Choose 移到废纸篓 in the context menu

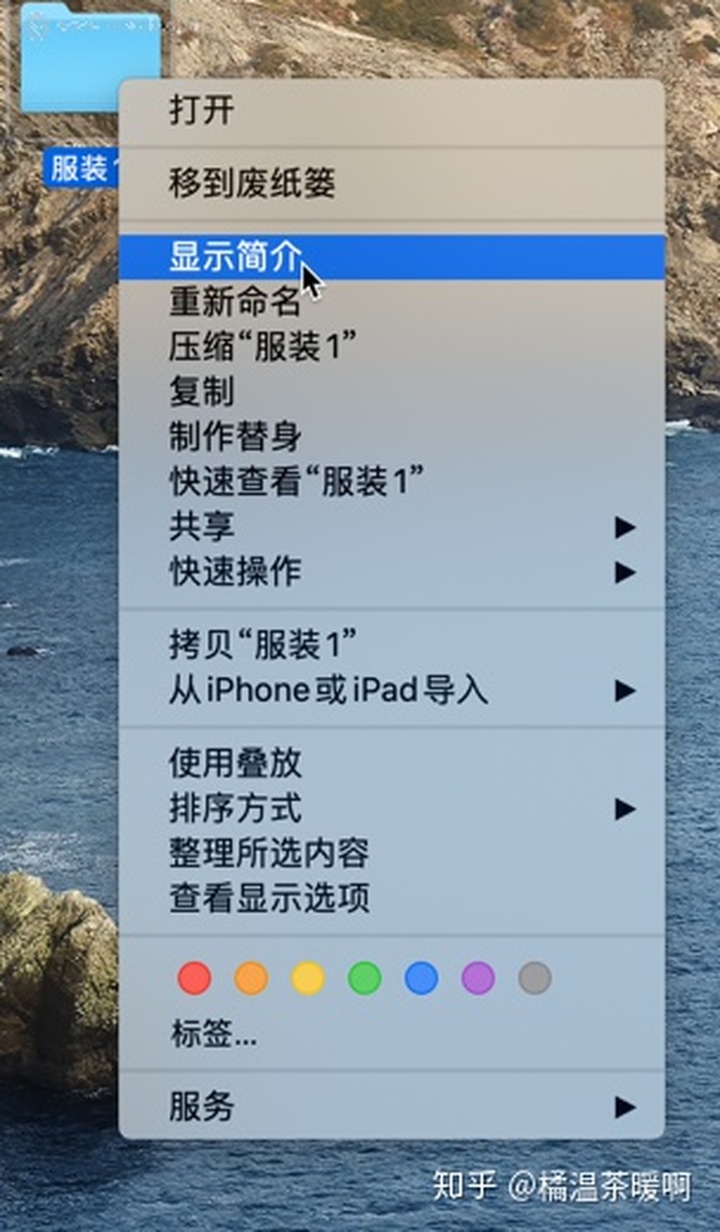(392, 183)
